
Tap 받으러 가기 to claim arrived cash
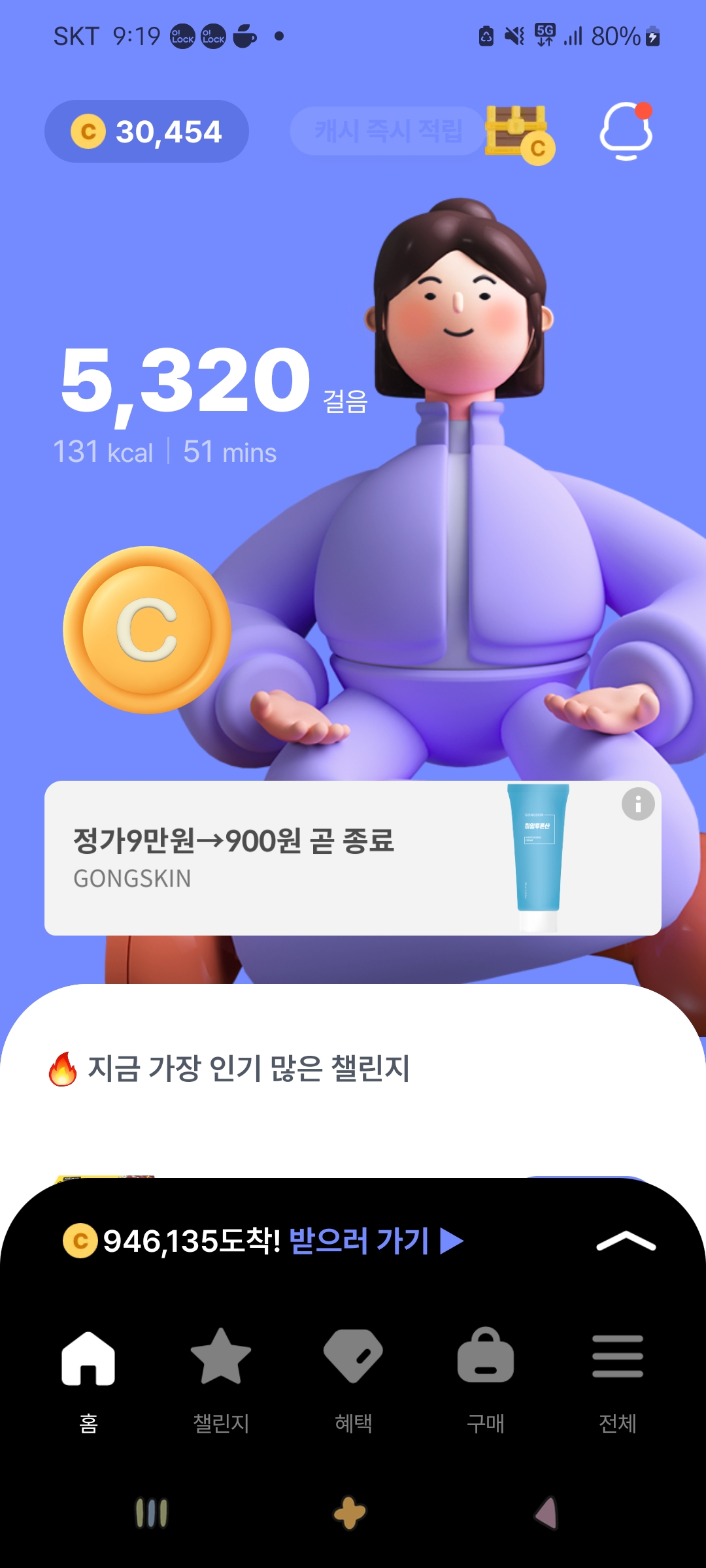[x=375, y=1241]
